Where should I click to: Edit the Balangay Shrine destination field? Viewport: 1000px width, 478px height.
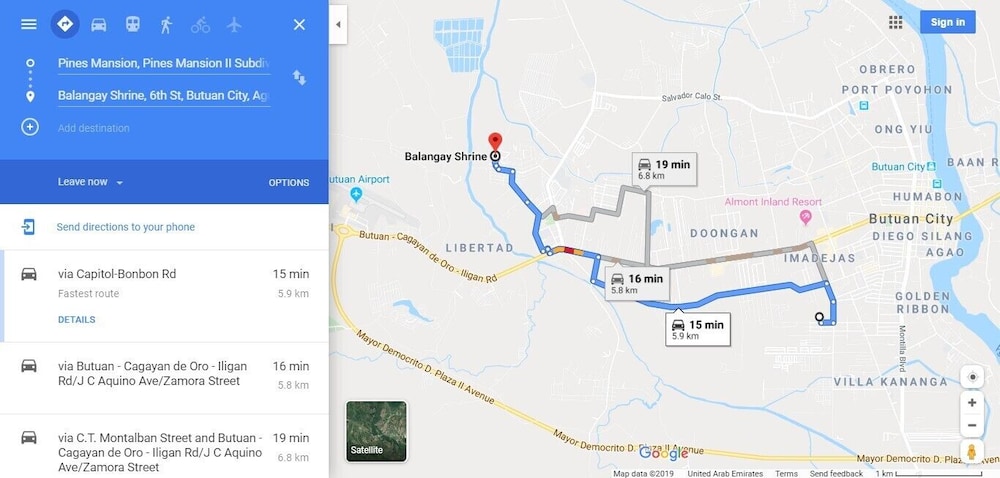point(163,96)
